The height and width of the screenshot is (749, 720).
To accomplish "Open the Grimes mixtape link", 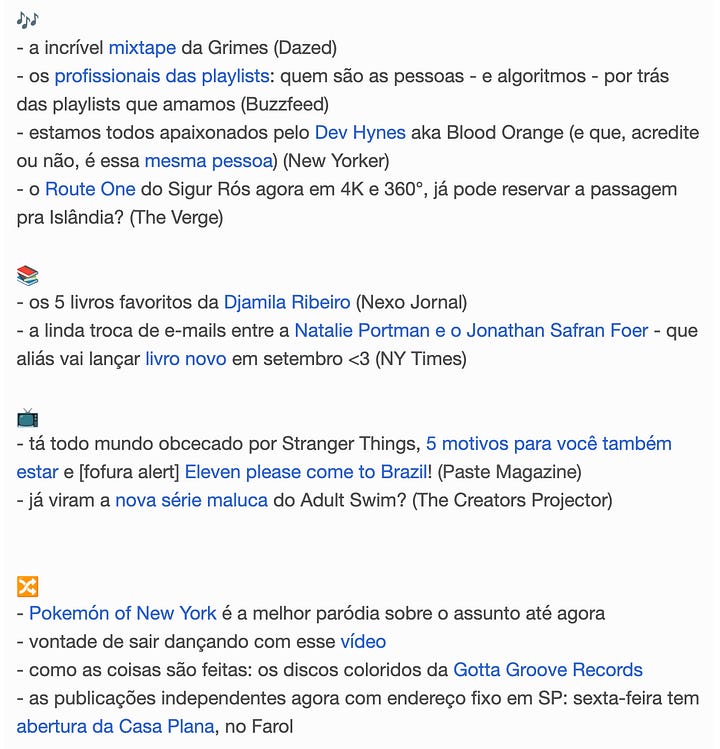I will [142, 48].
